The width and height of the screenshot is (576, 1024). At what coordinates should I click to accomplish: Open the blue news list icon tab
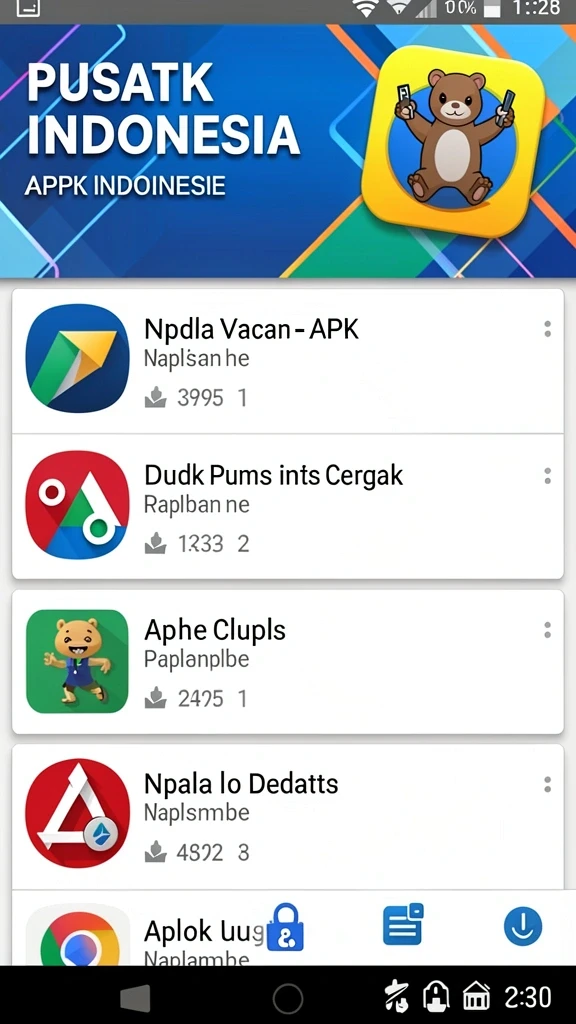(403, 924)
